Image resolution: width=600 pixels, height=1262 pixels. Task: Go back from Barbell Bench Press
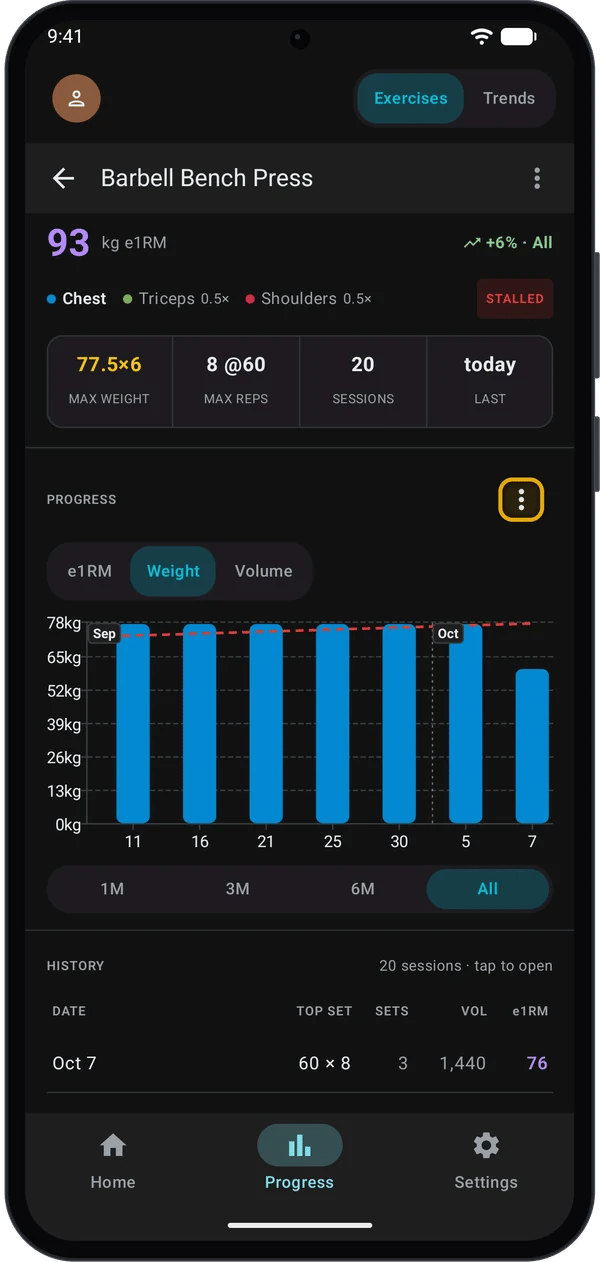(x=64, y=178)
